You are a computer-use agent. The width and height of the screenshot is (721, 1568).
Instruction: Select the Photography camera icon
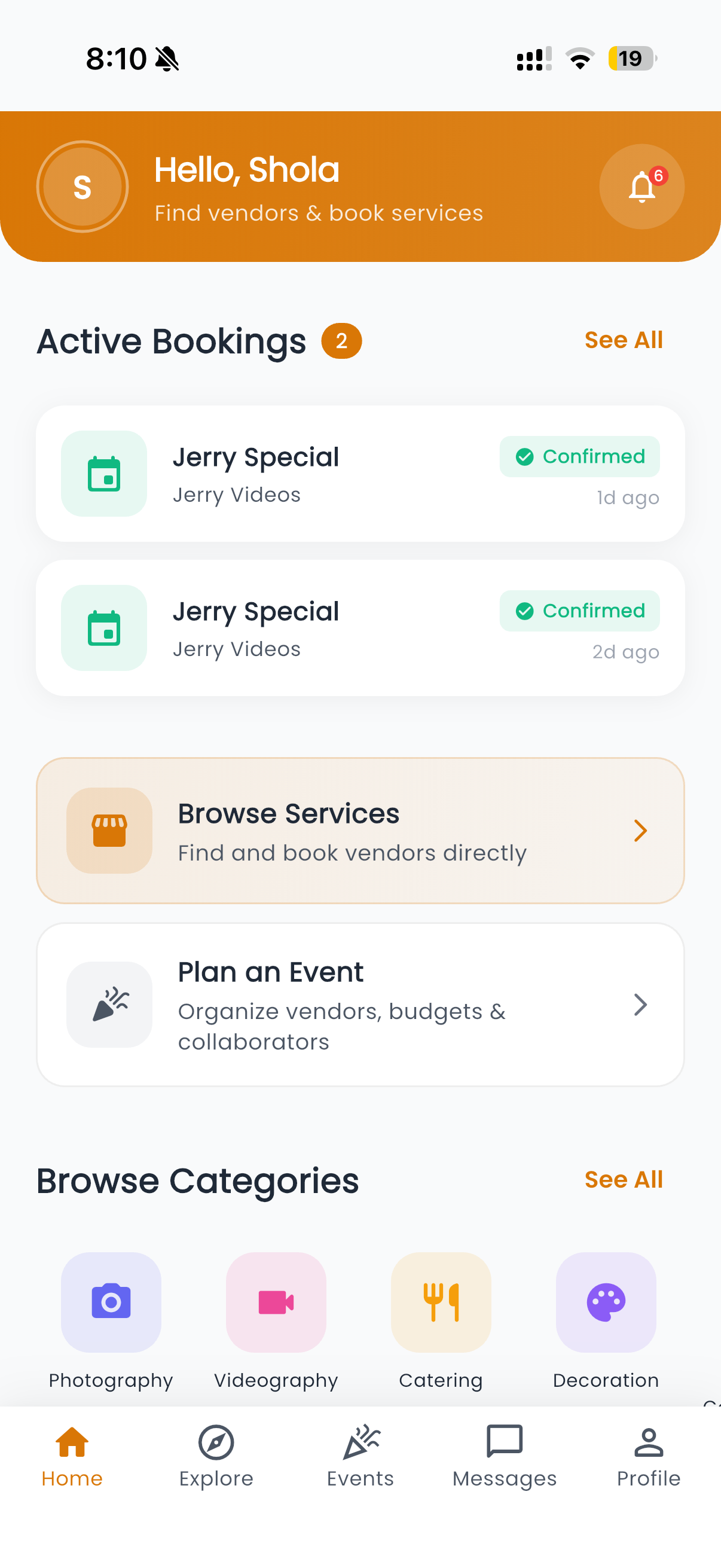coord(110,1303)
